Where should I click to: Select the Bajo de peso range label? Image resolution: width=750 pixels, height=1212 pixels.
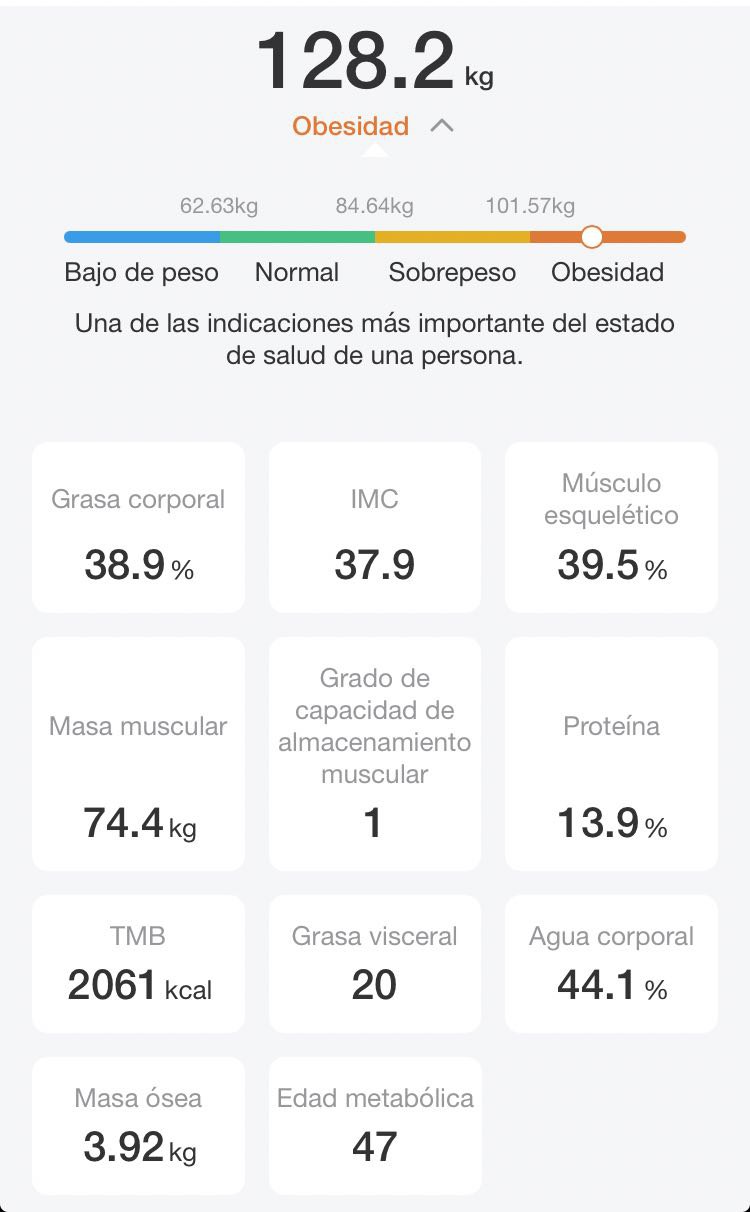(x=141, y=272)
